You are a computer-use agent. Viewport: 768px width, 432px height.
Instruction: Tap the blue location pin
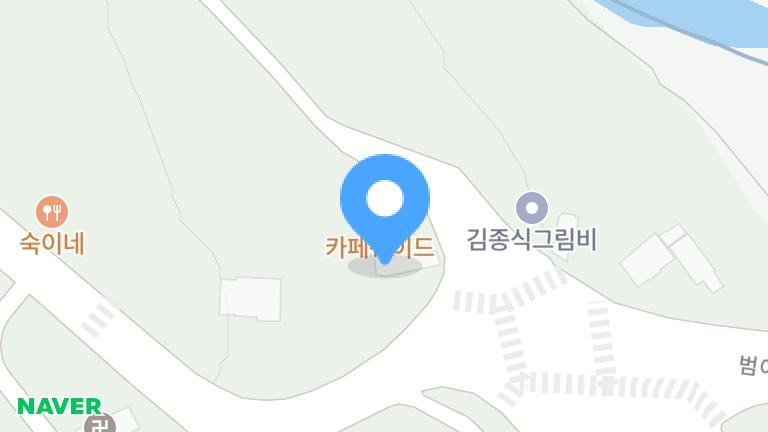point(385,201)
